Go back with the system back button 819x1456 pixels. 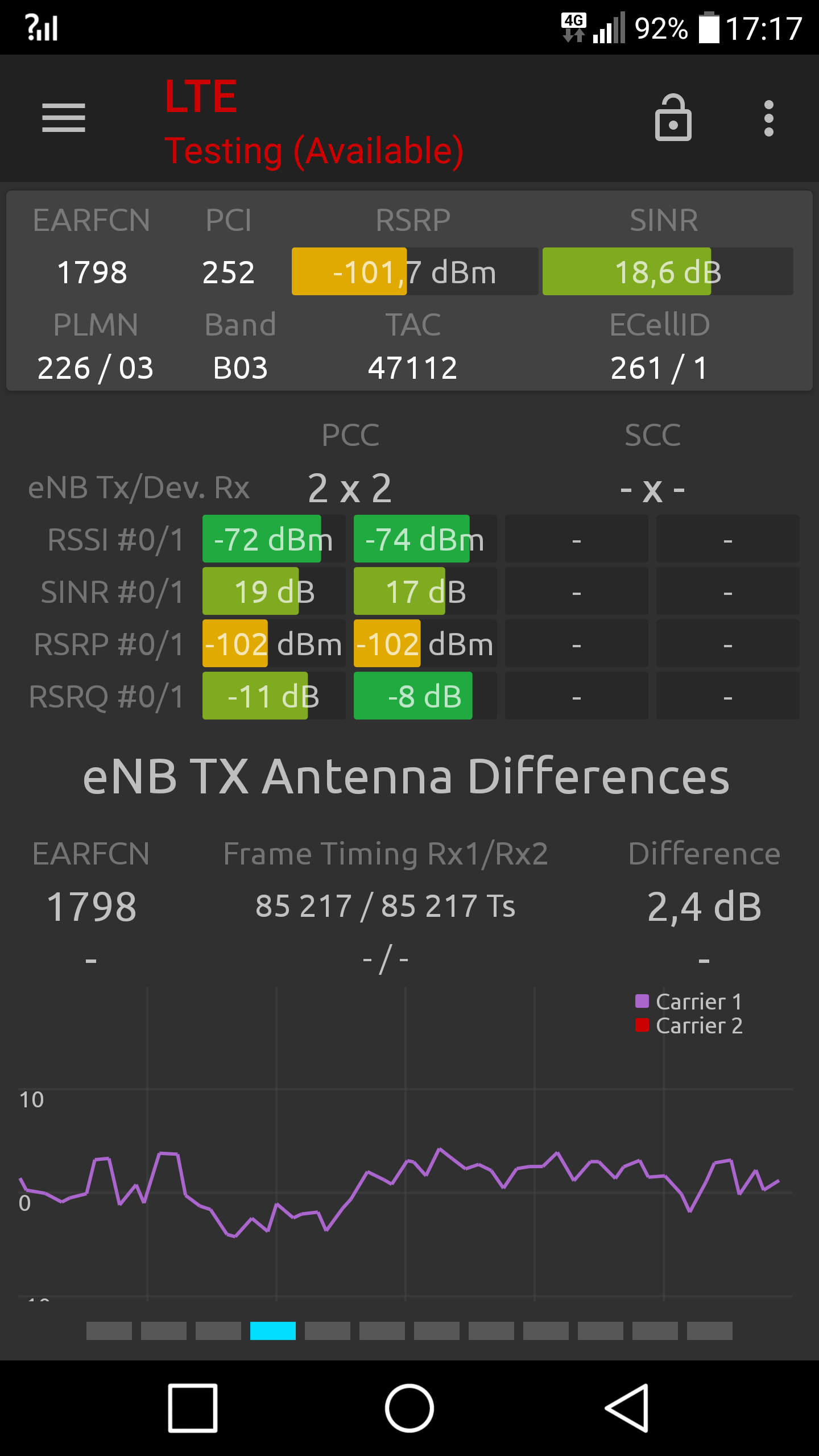tap(627, 1408)
